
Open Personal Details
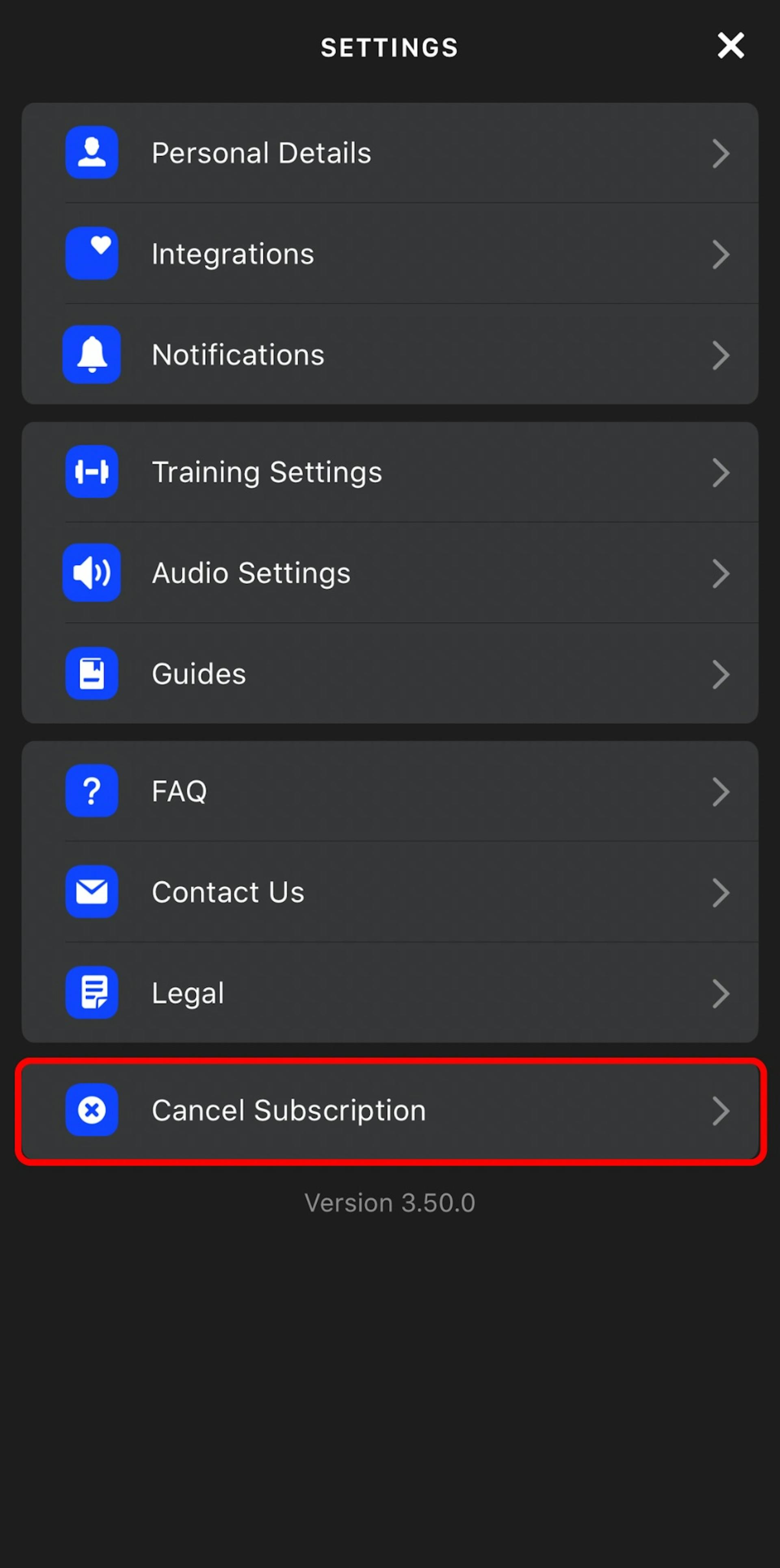coord(390,153)
